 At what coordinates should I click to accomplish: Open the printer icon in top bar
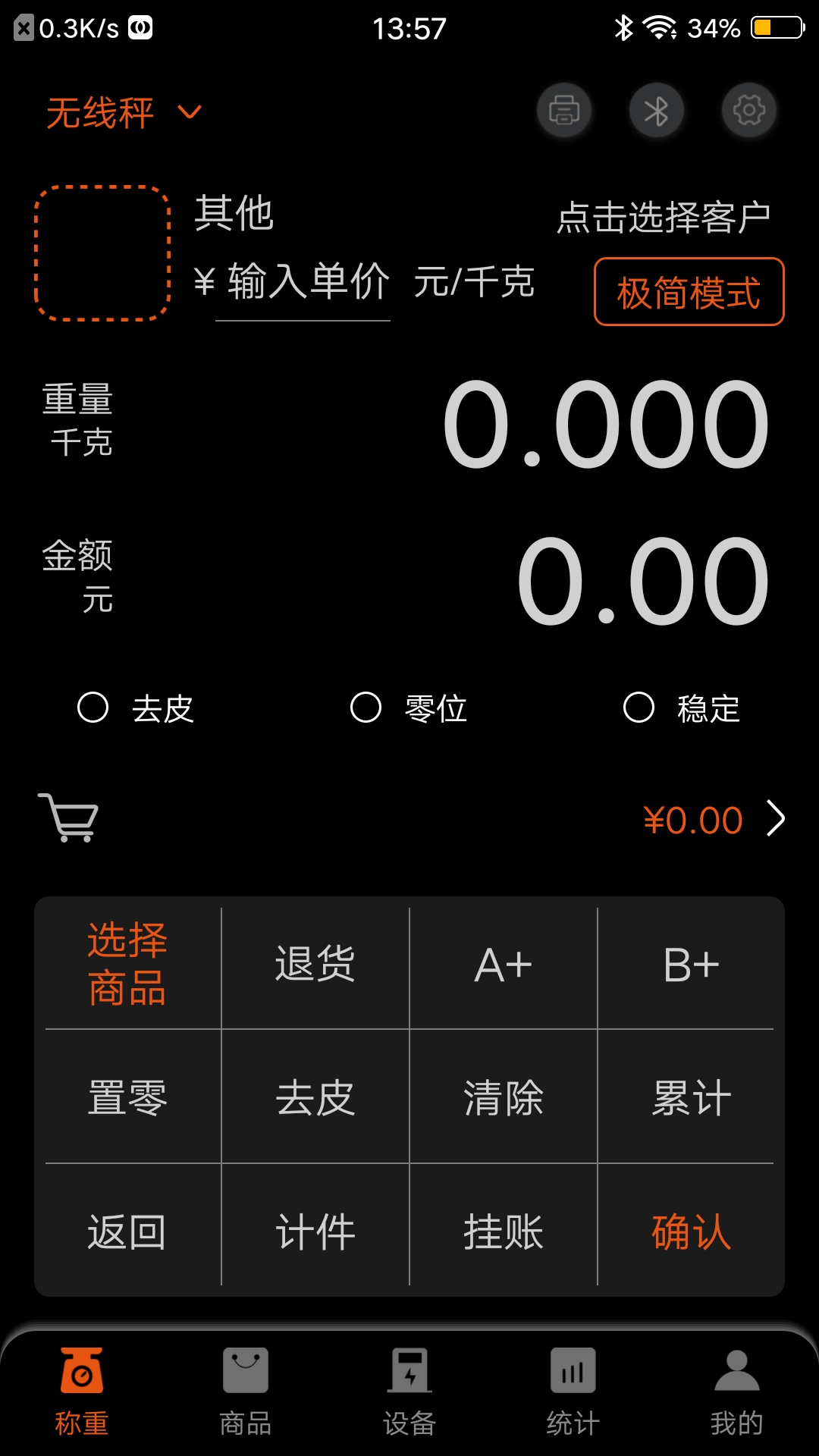[x=563, y=110]
